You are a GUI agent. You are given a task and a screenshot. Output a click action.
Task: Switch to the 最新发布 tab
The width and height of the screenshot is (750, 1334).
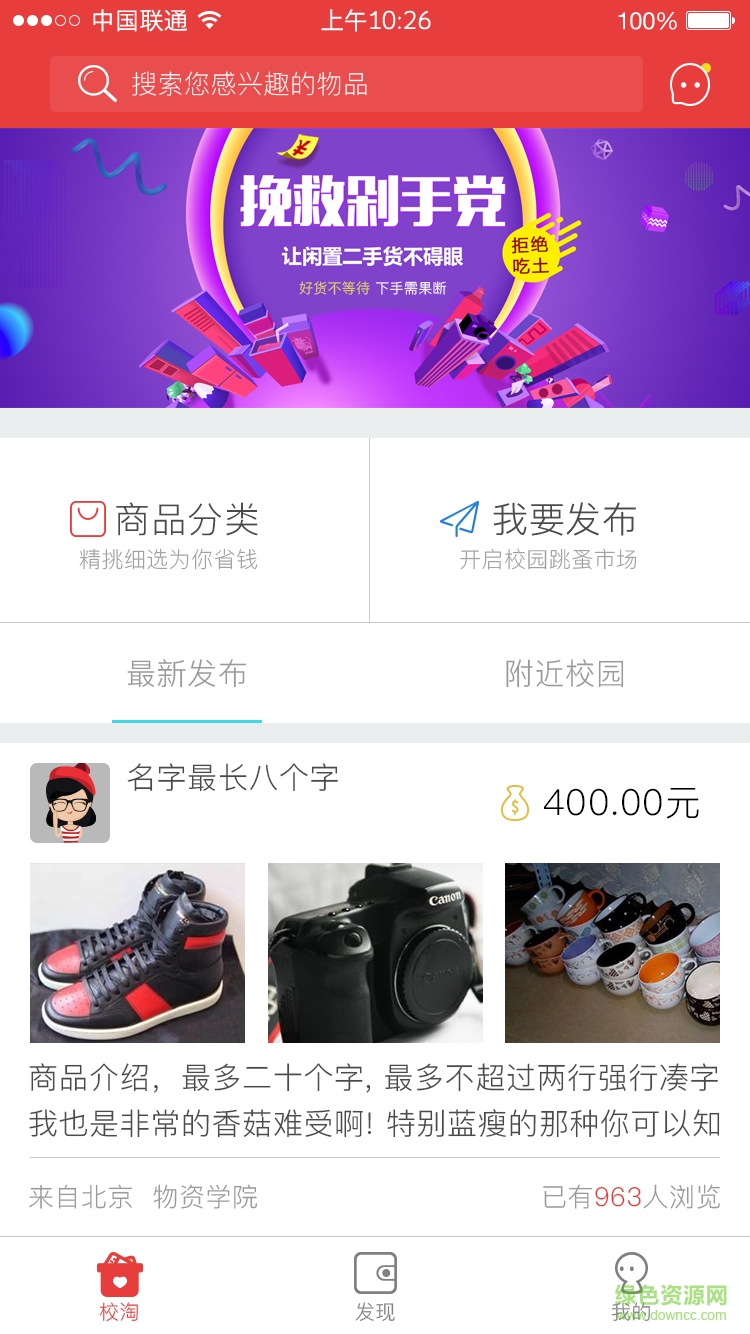click(187, 674)
